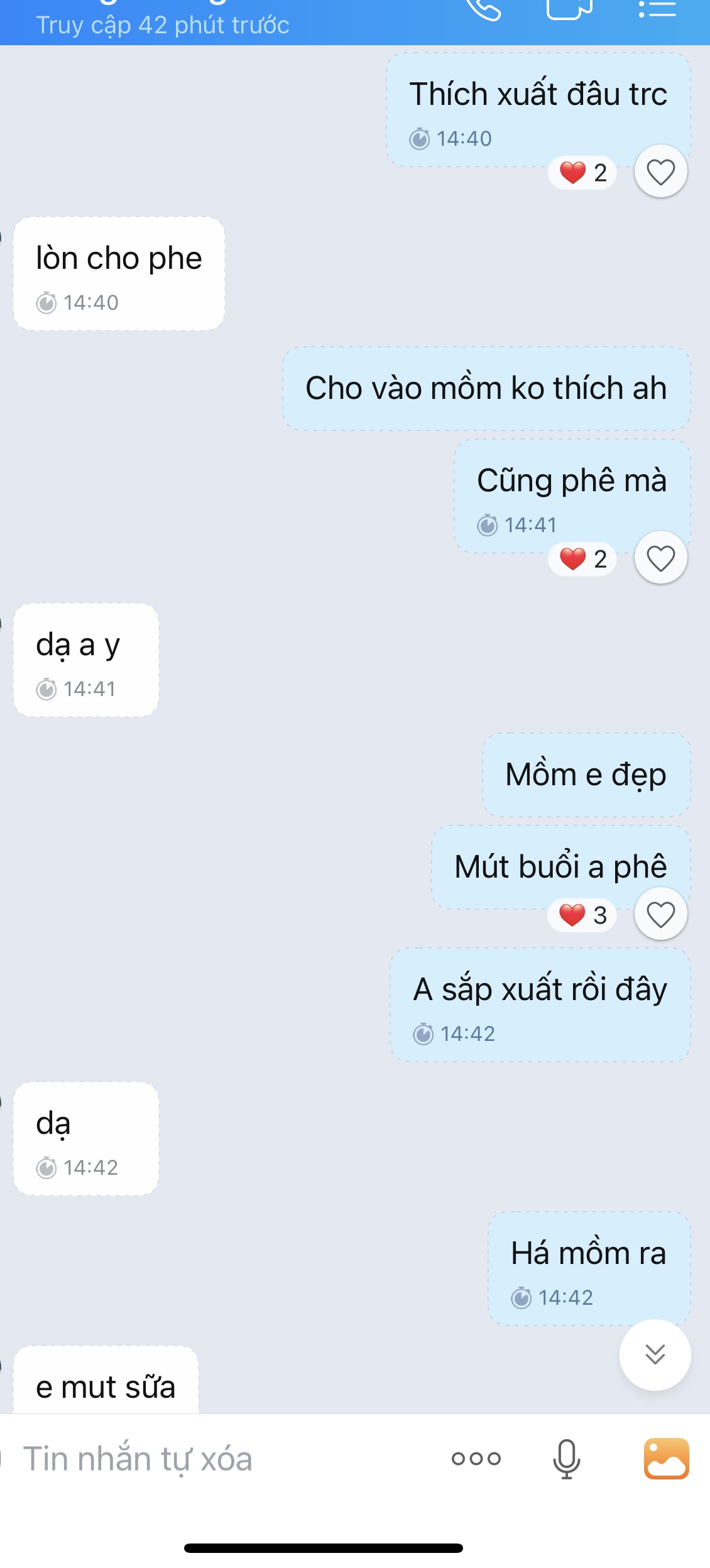Open the photo picker icon
710x1568 pixels.
point(666,1459)
